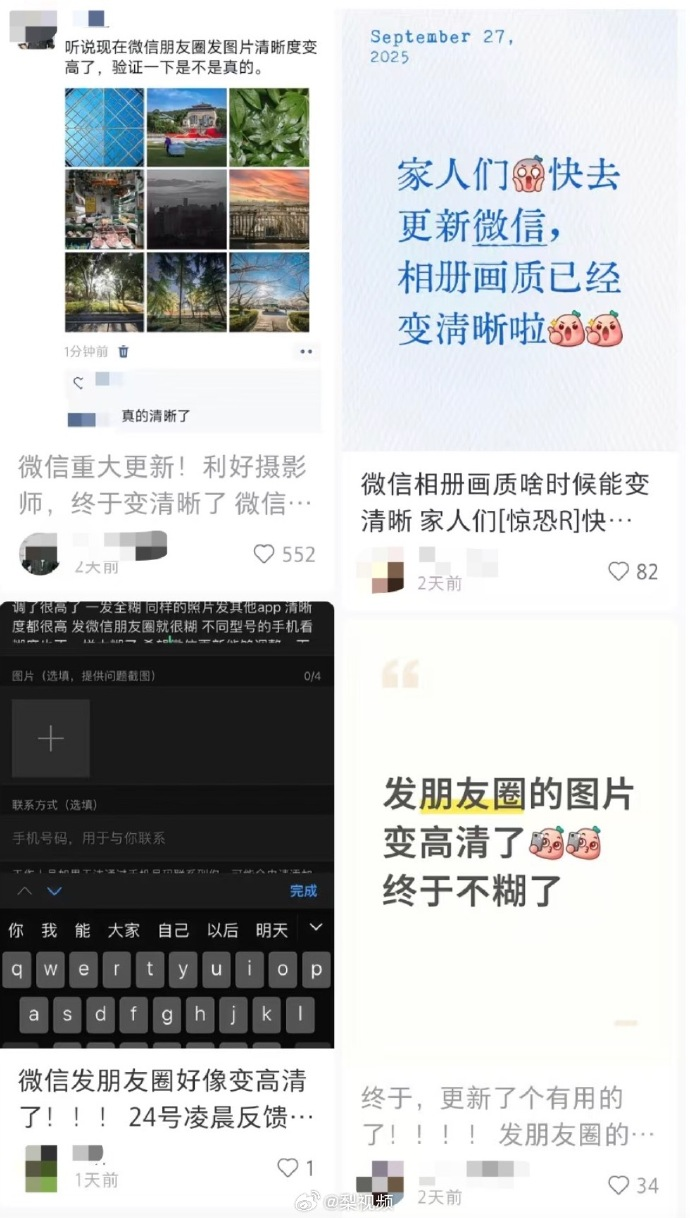Like the note with 34 likes
This screenshot has width=690, height=1218.
(619, 1185)
